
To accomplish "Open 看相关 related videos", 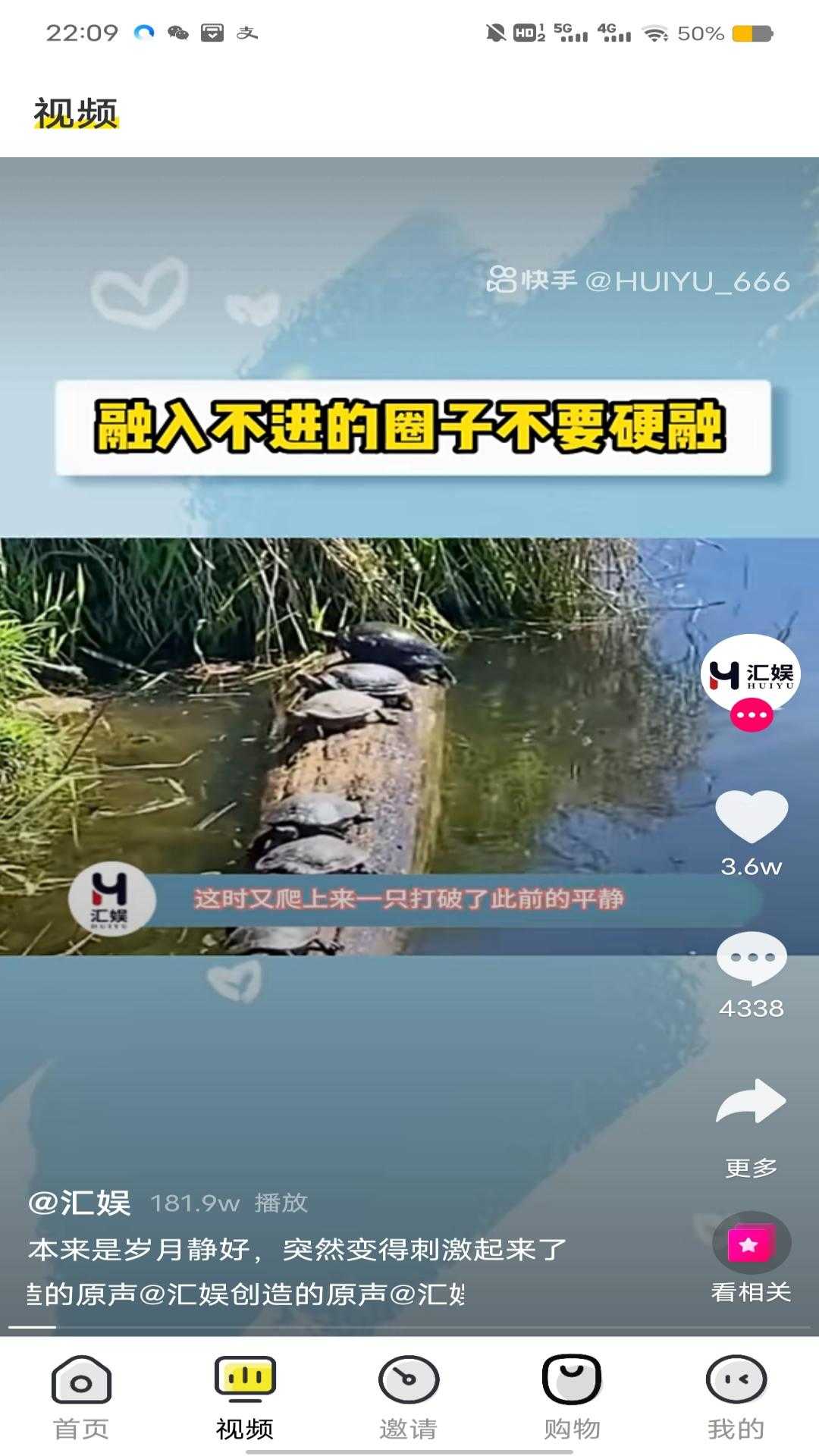I will 751,1245.
